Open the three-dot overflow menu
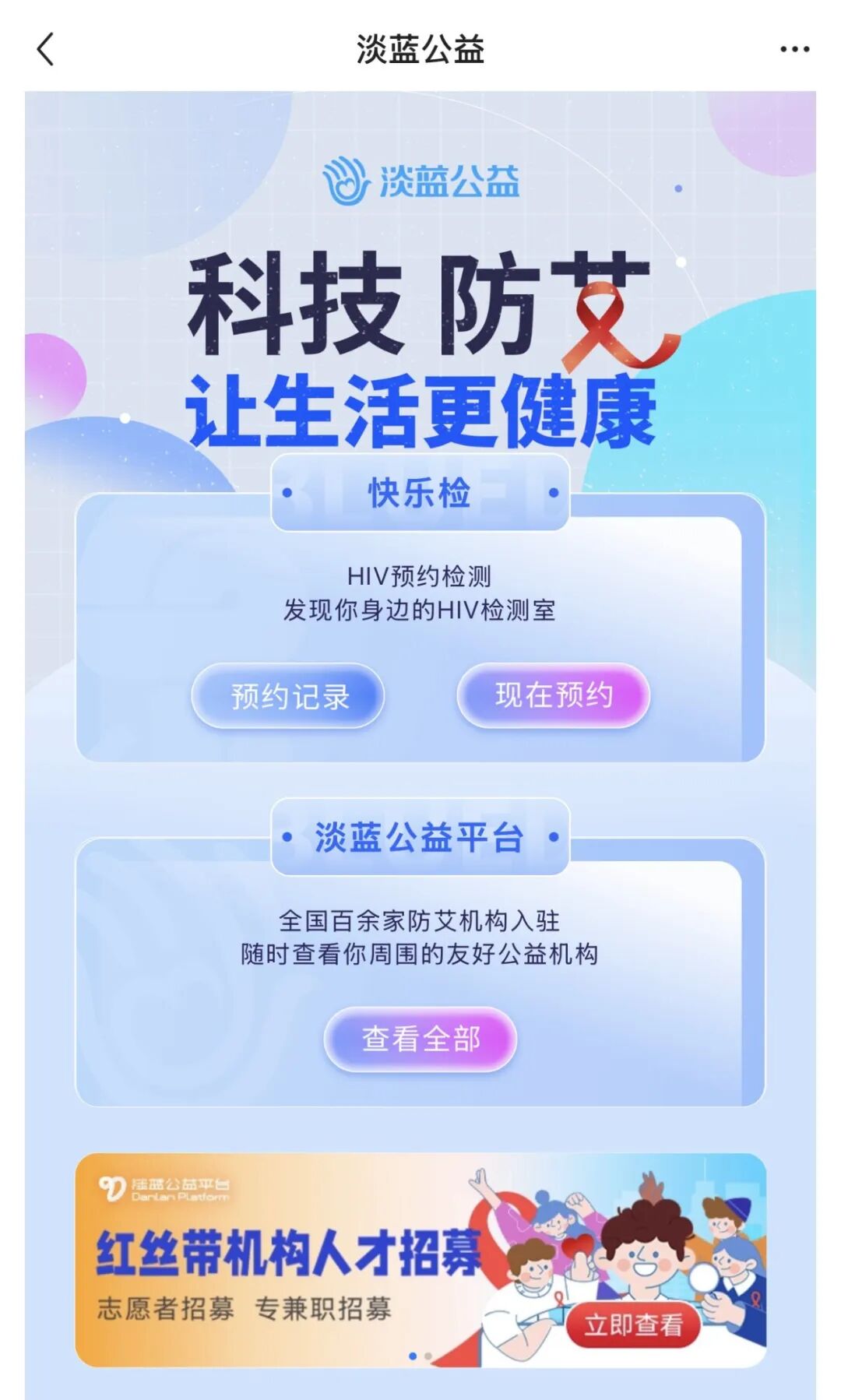The image size is (841, 1400). 794,50
